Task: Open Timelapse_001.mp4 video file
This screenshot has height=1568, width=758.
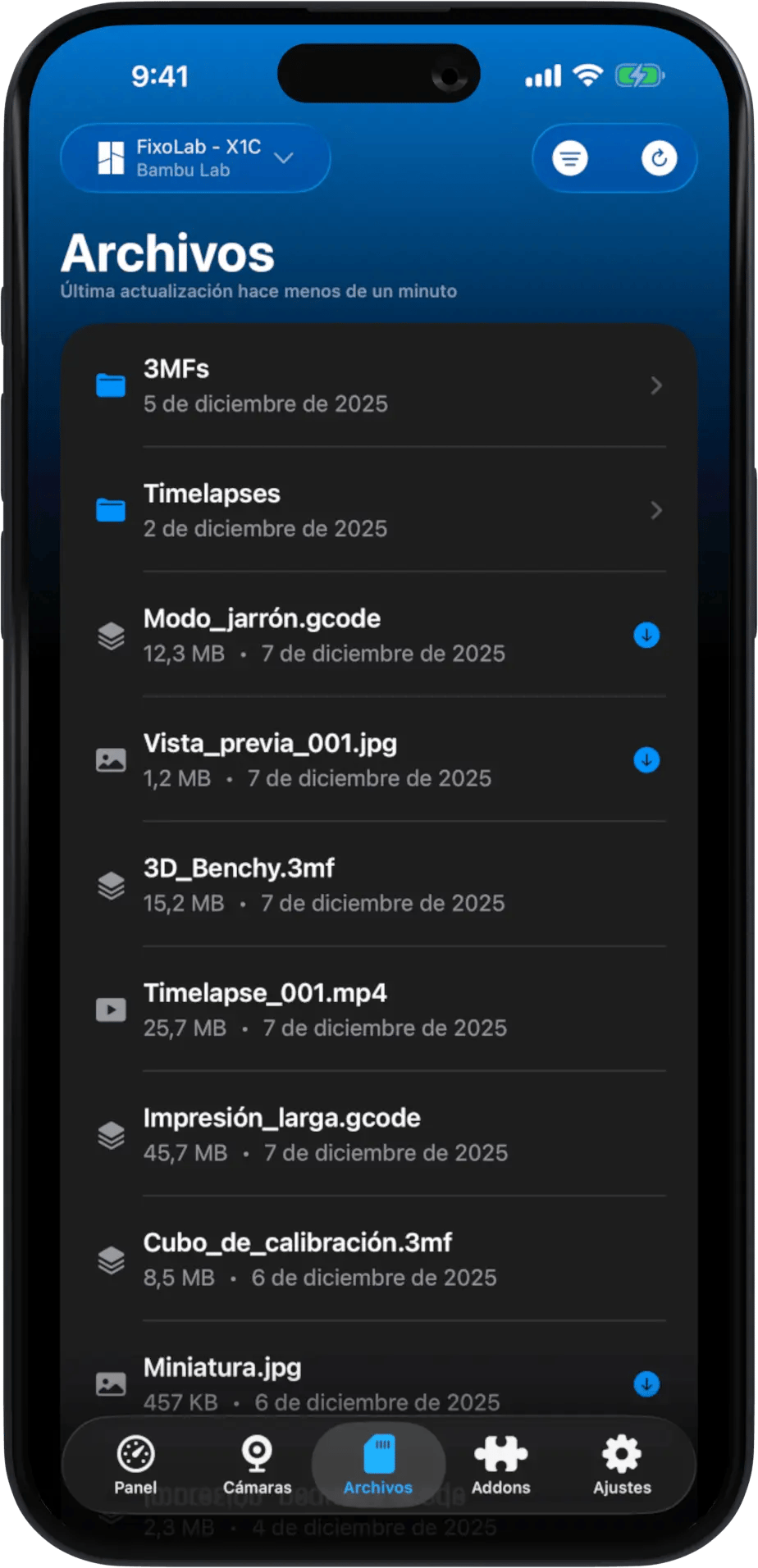Action: (x=377, y=1010)
